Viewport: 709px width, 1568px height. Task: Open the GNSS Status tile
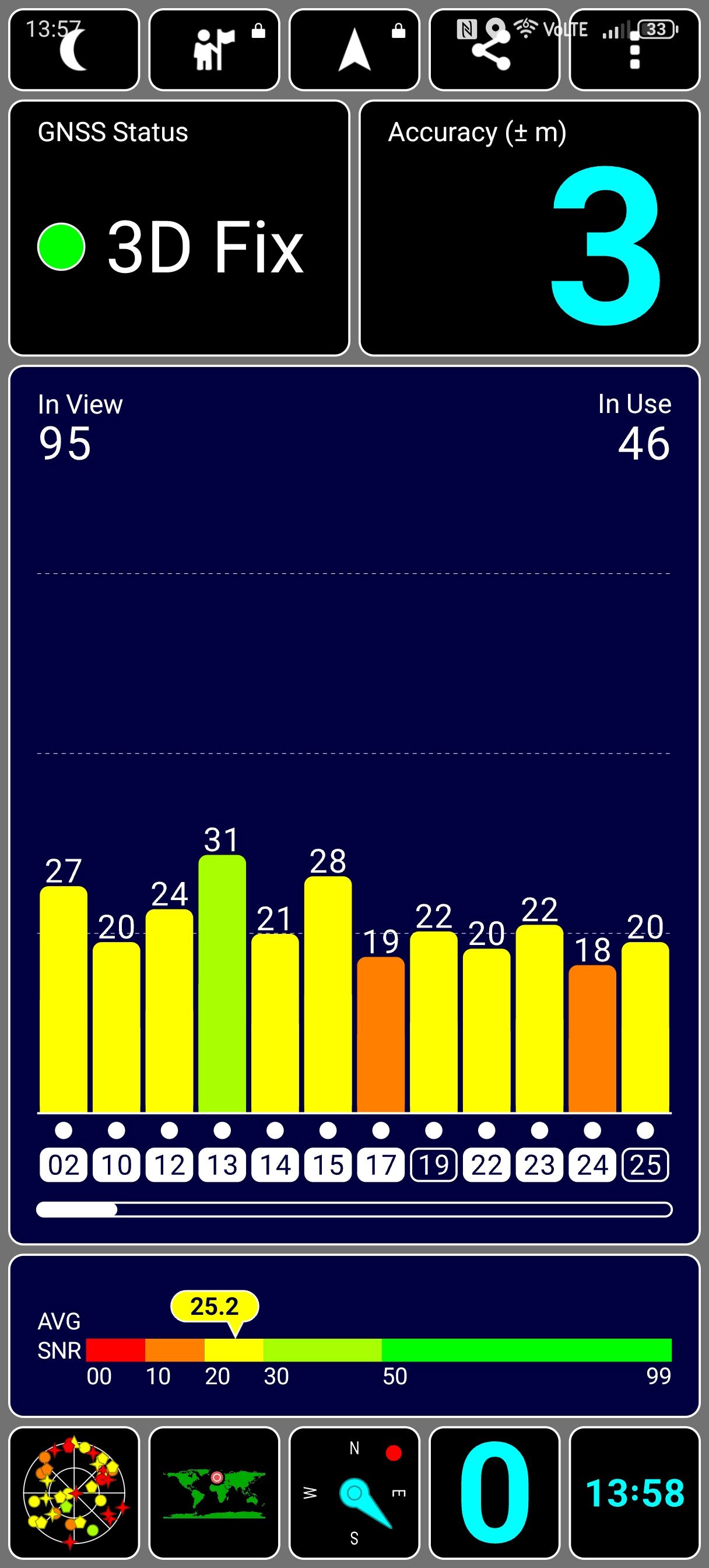pyautogui.click(x=180, y=228)
